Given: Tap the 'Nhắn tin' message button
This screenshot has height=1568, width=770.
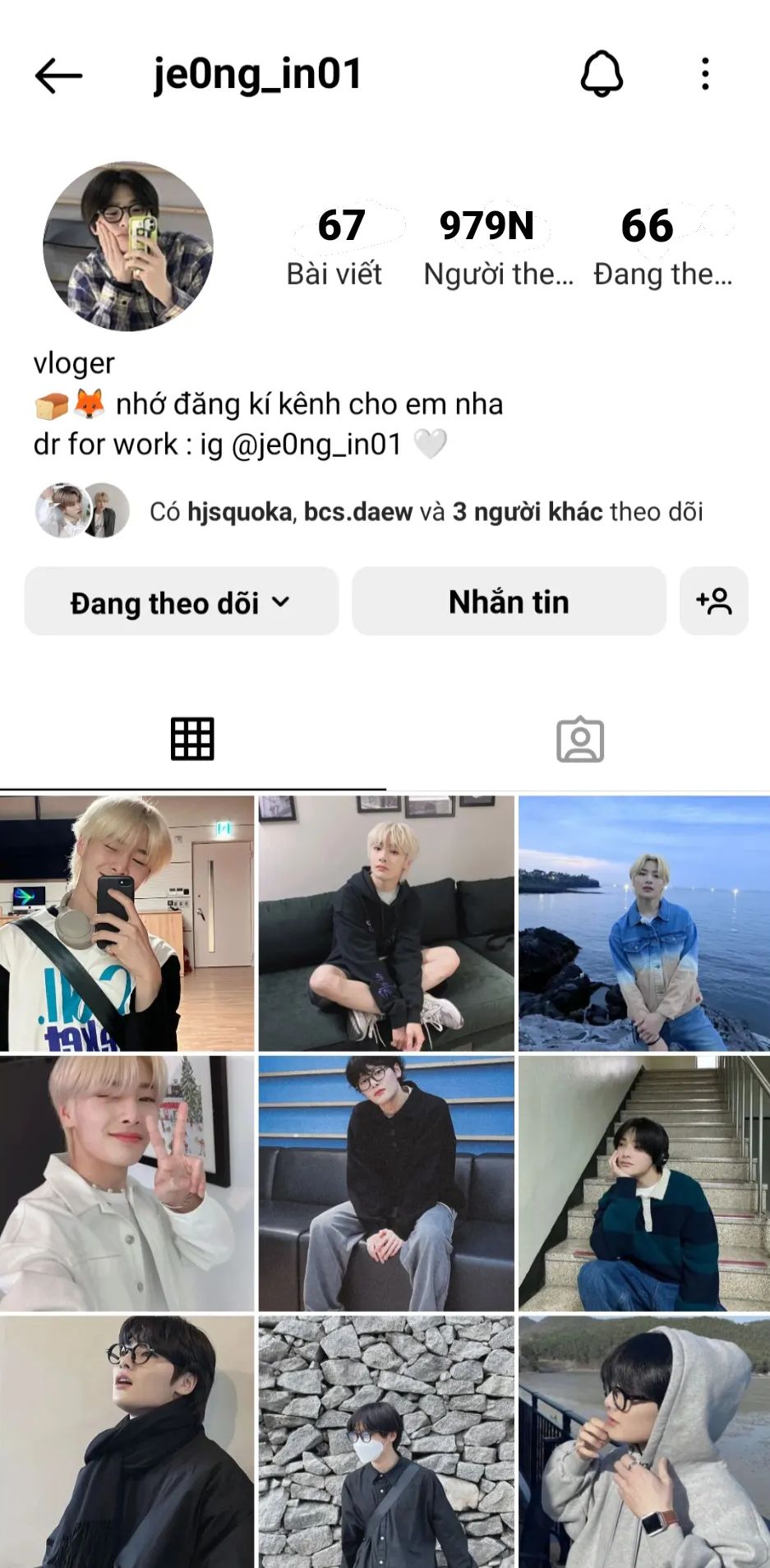Looking at the screenshot, I should coord(509,602).
